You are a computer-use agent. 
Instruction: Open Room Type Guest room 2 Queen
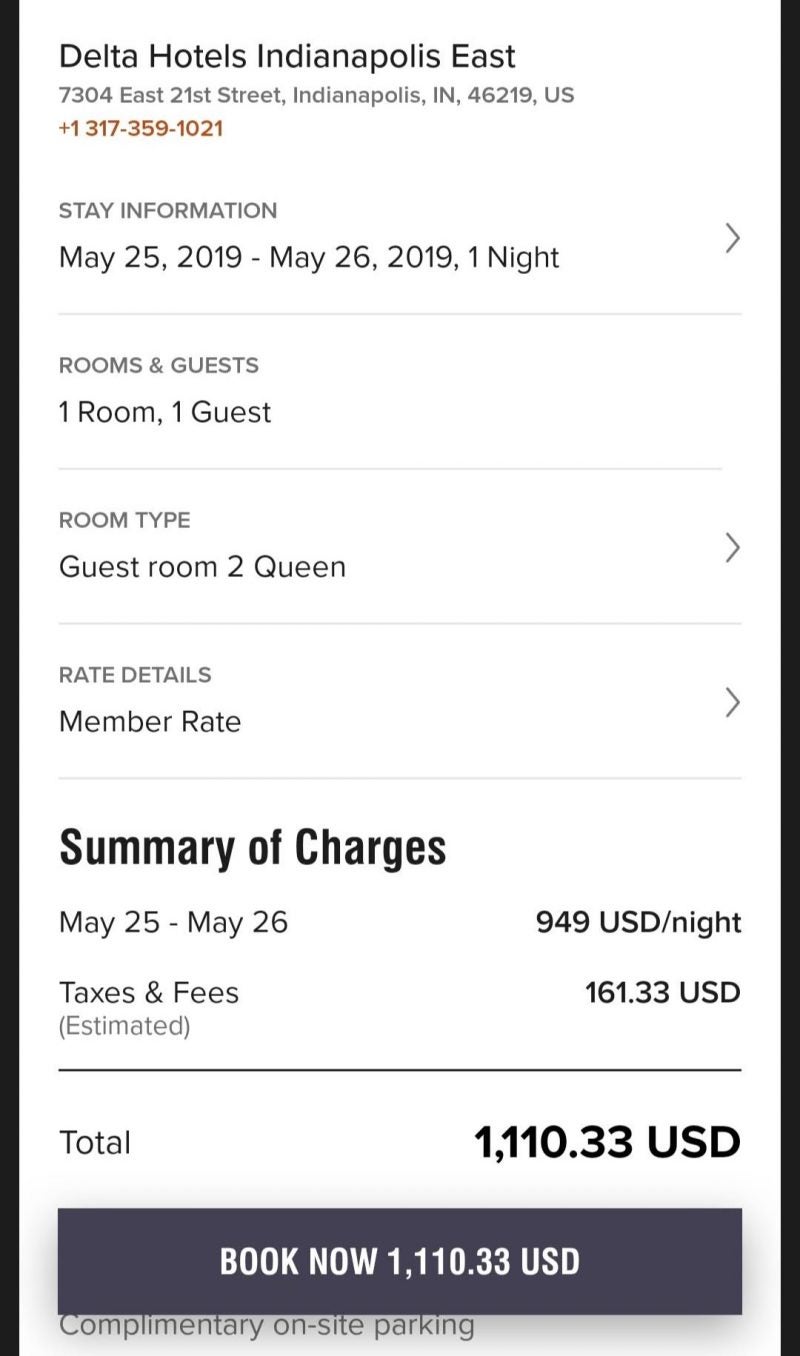pos(400,547)
